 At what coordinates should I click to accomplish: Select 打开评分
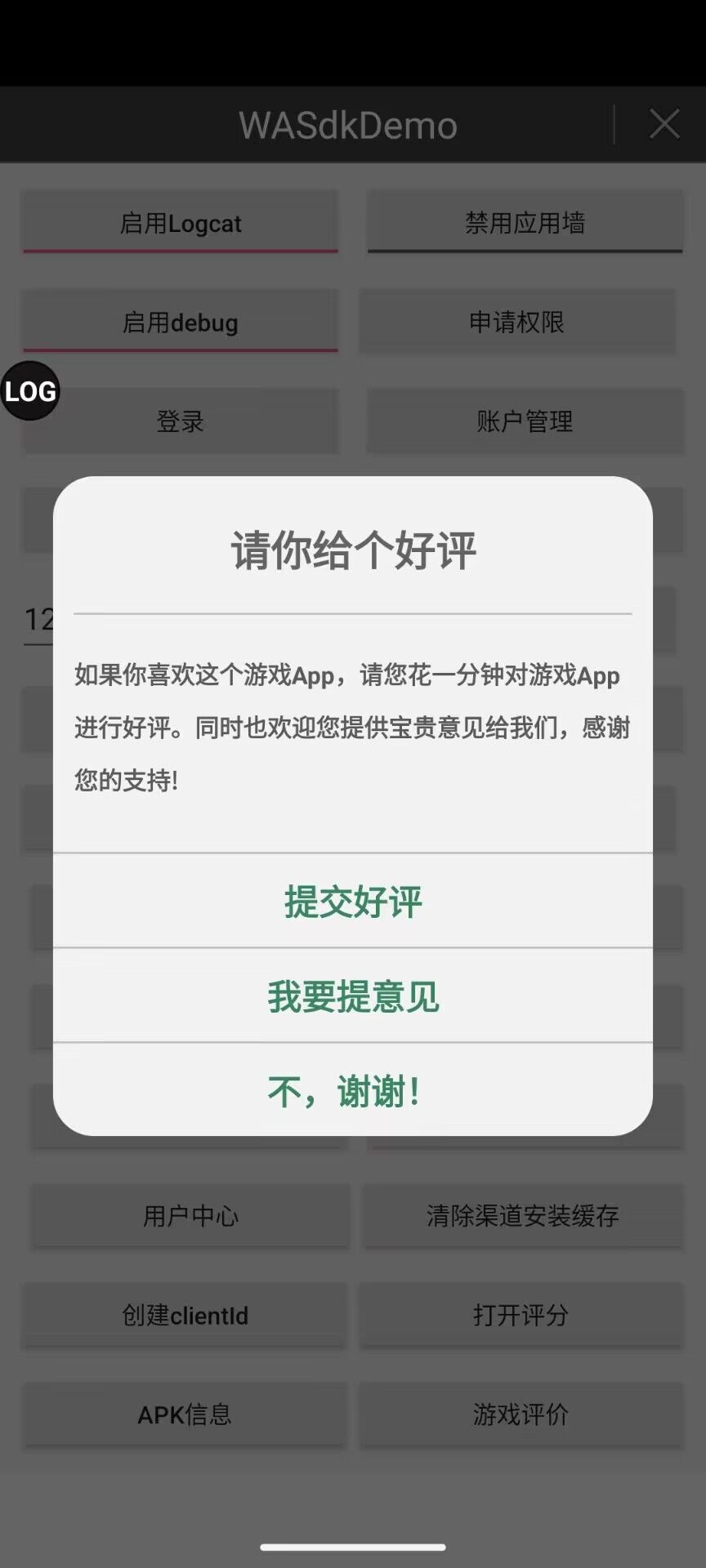point(521,1315)
